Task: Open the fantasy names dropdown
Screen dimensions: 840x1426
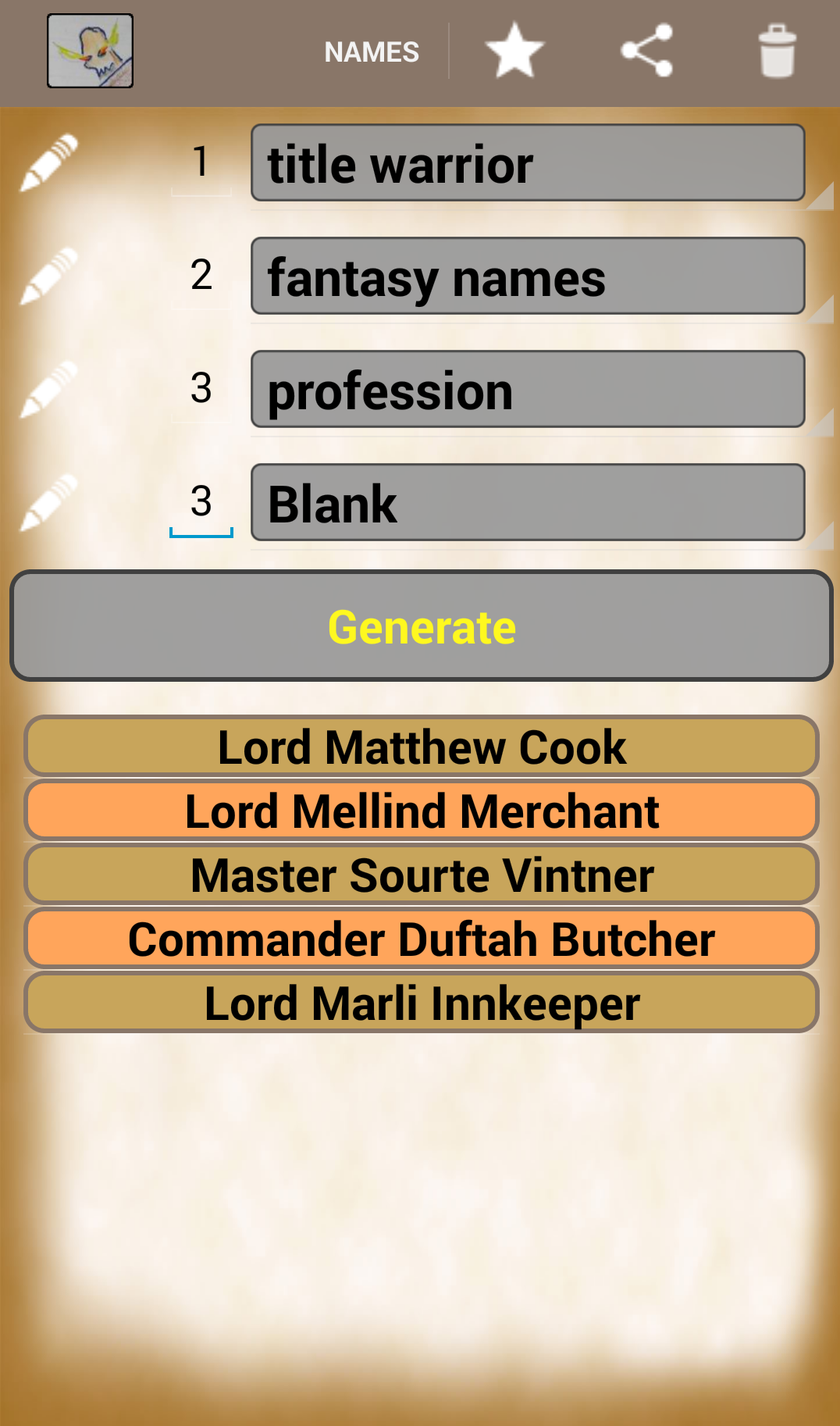Action: click(528, 276)
